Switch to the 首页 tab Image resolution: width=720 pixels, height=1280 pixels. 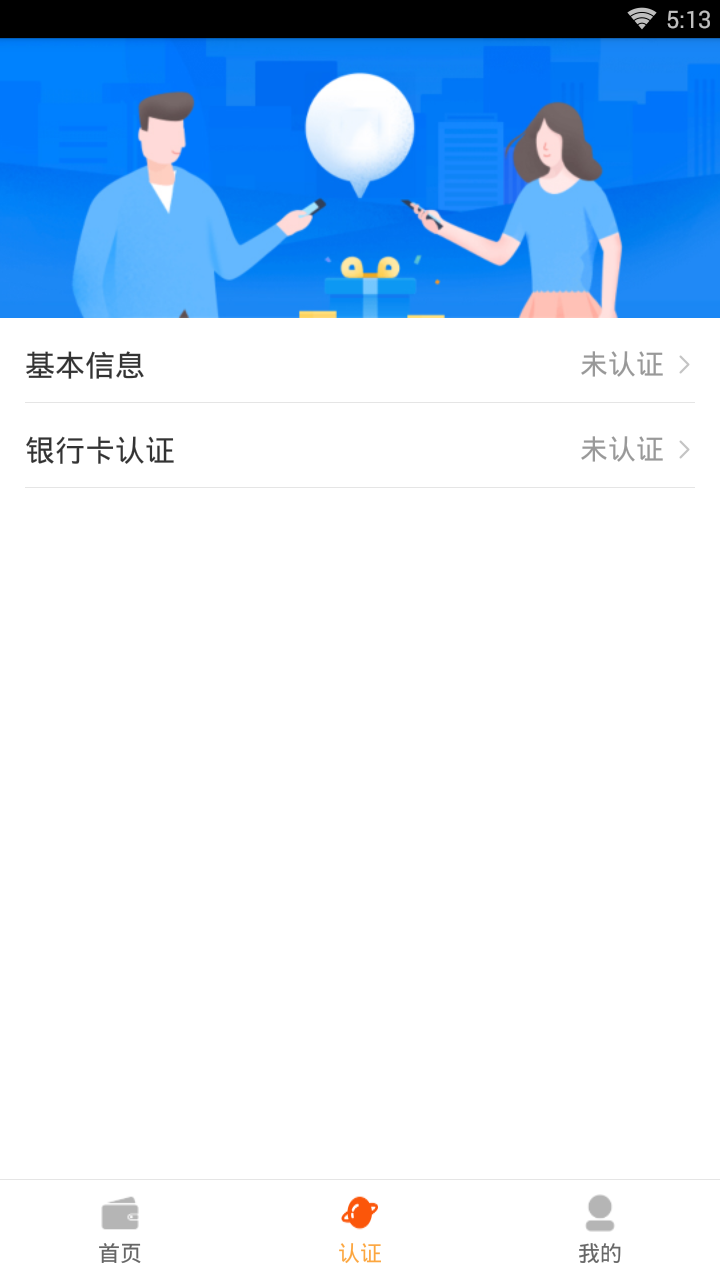[120, 1230]
